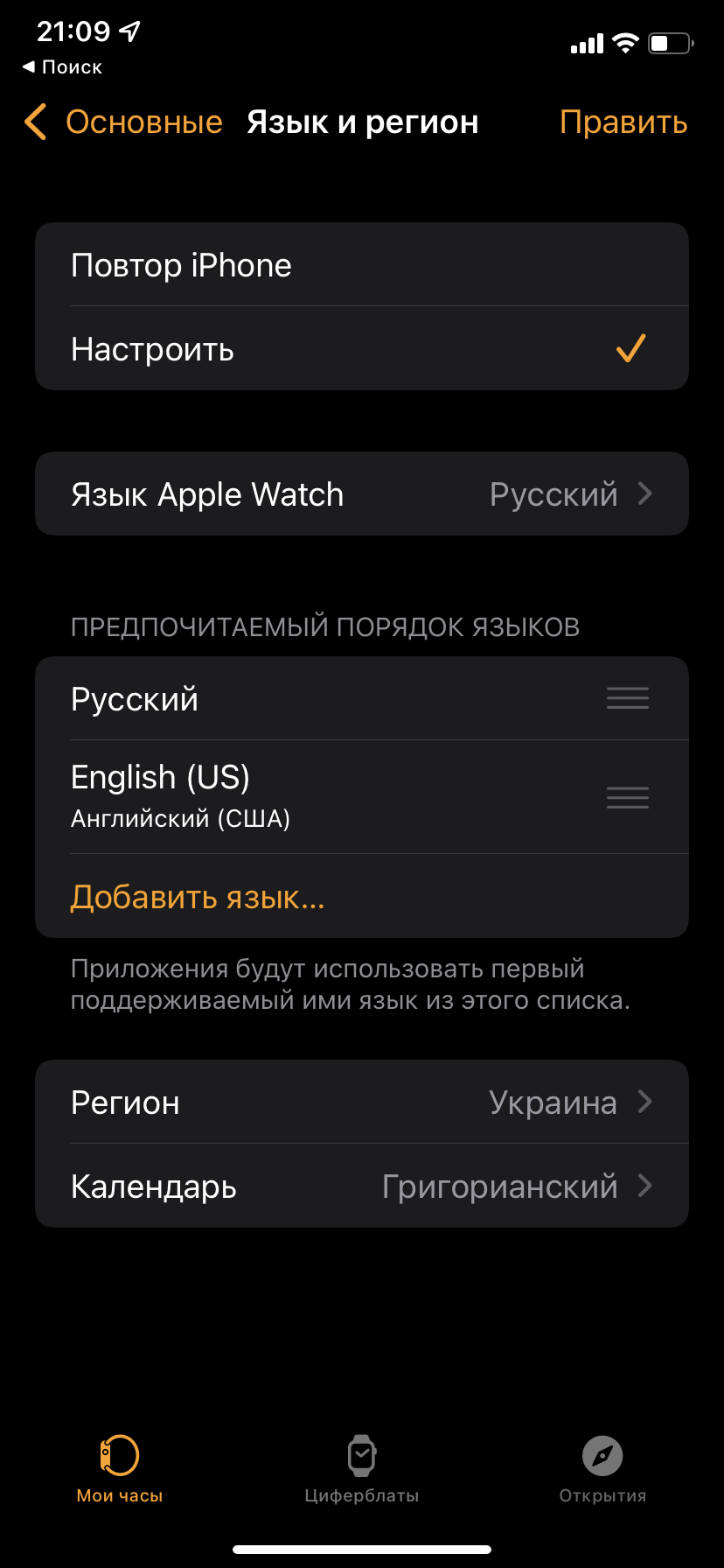The image size is (724, 1568).
Task: Switch to the Открытия tab
Action: [x=602, y=1469]
